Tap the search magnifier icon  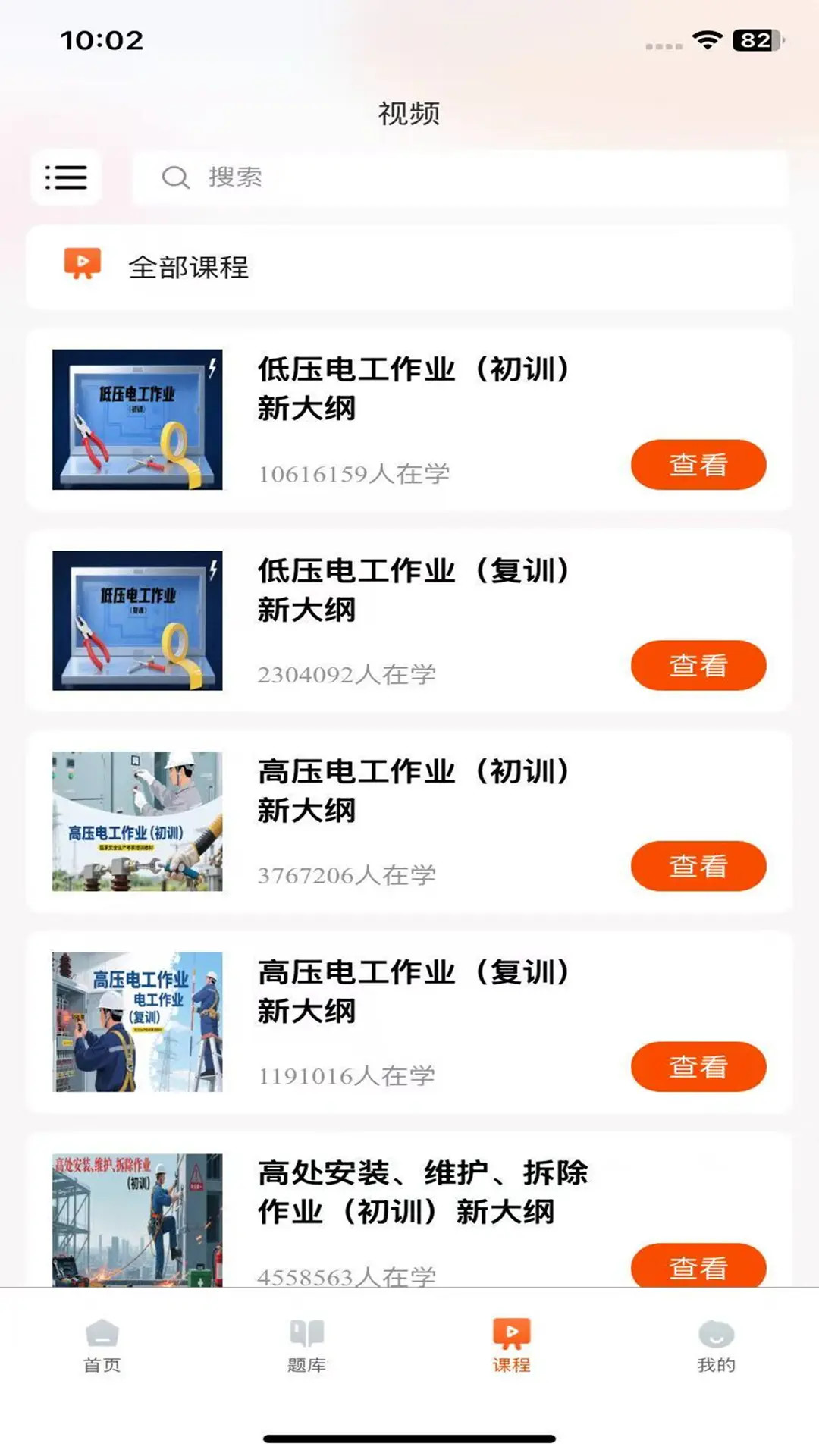click(176, 177)
